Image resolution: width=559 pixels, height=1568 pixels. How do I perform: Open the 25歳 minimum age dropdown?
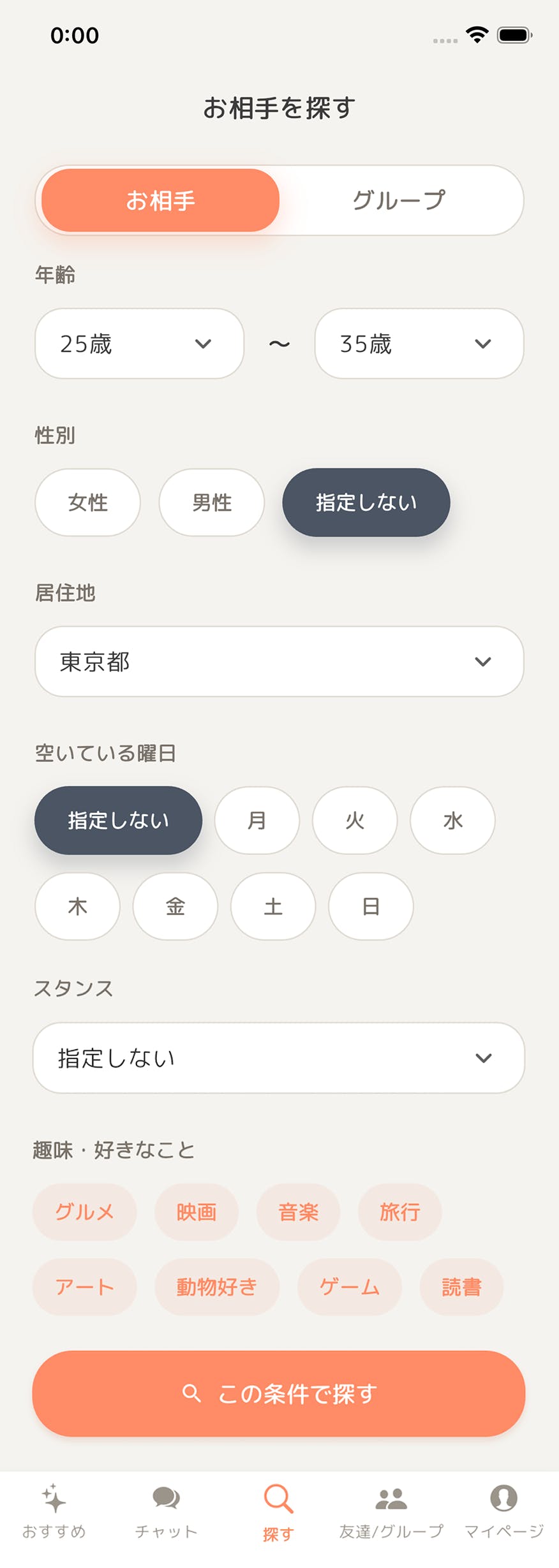(139, 344)
